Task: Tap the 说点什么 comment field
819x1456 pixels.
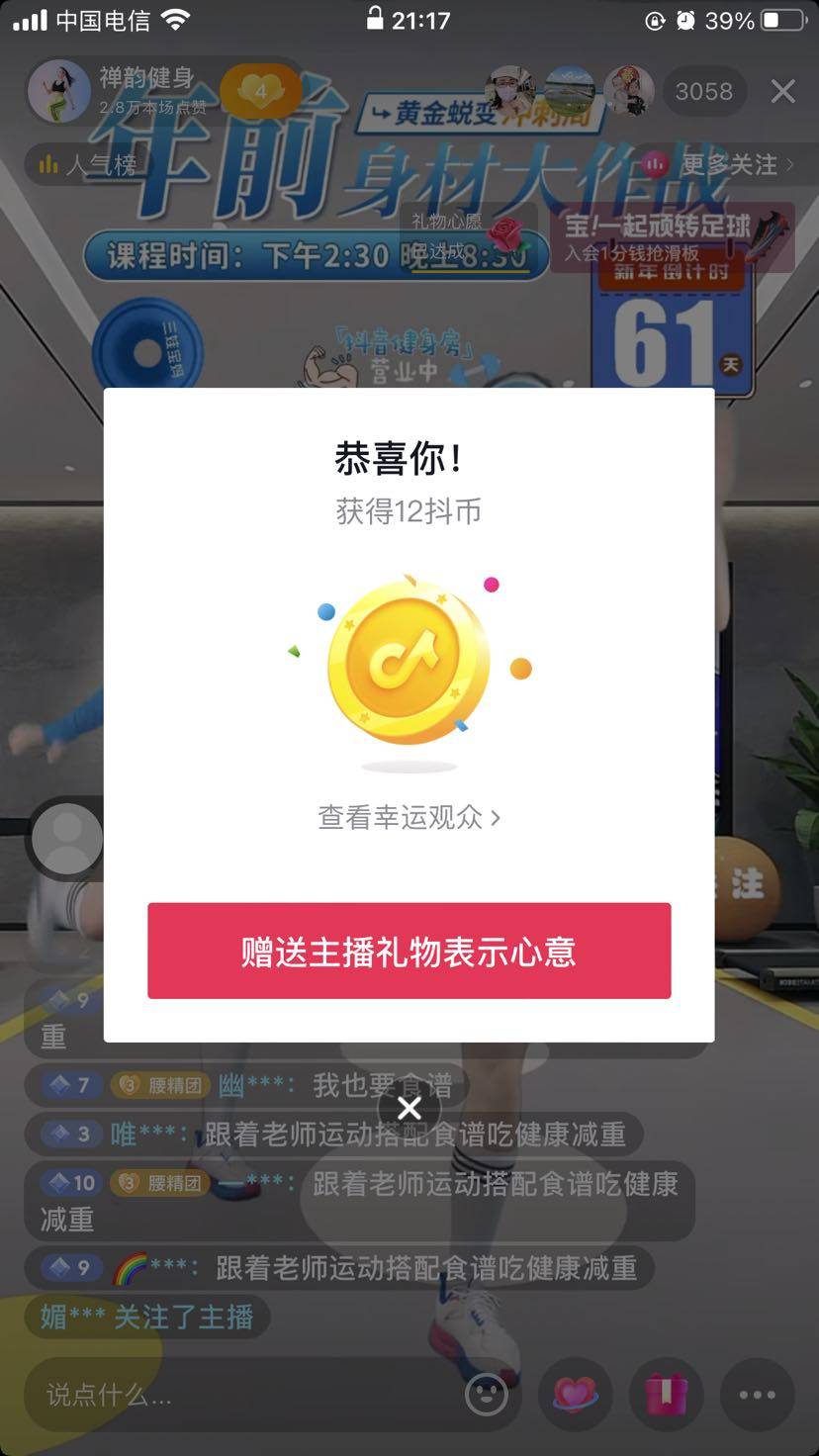Action: (x=237, y=1395)
